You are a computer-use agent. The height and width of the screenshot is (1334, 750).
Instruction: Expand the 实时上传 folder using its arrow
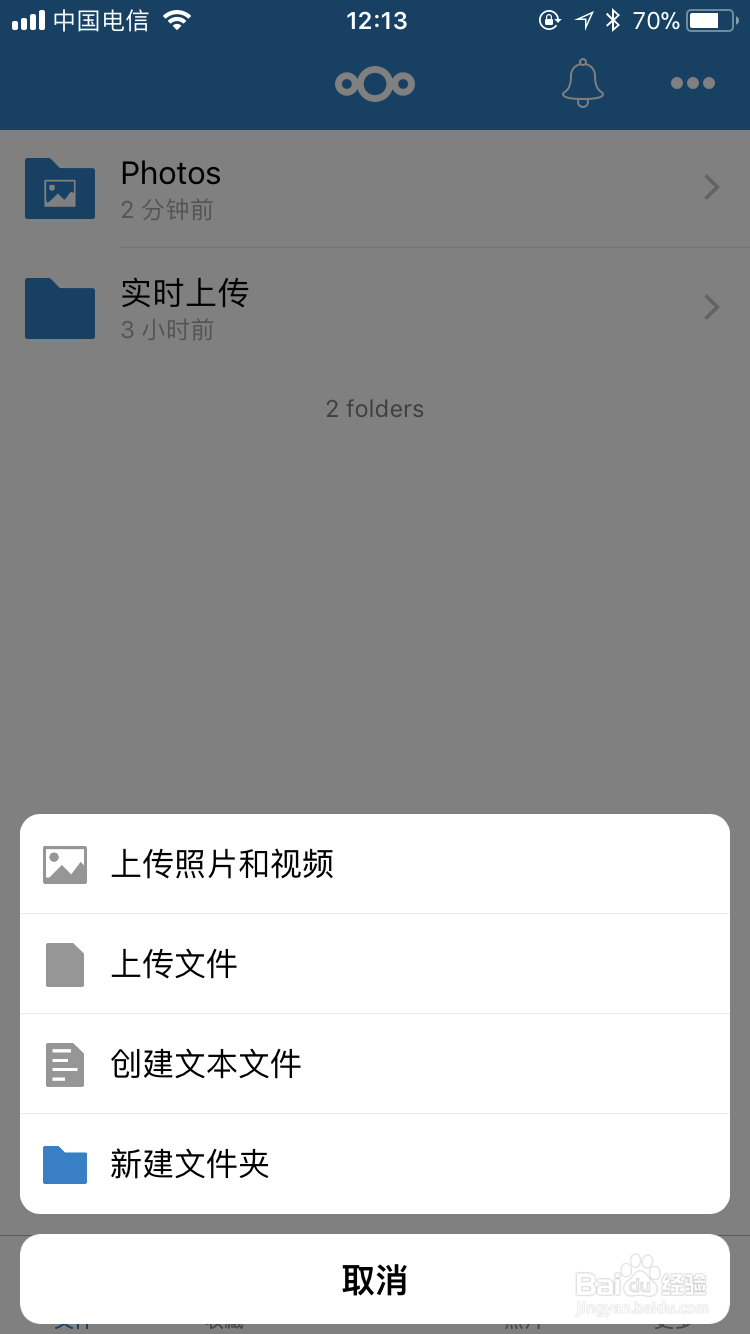[x=711, y=307]
